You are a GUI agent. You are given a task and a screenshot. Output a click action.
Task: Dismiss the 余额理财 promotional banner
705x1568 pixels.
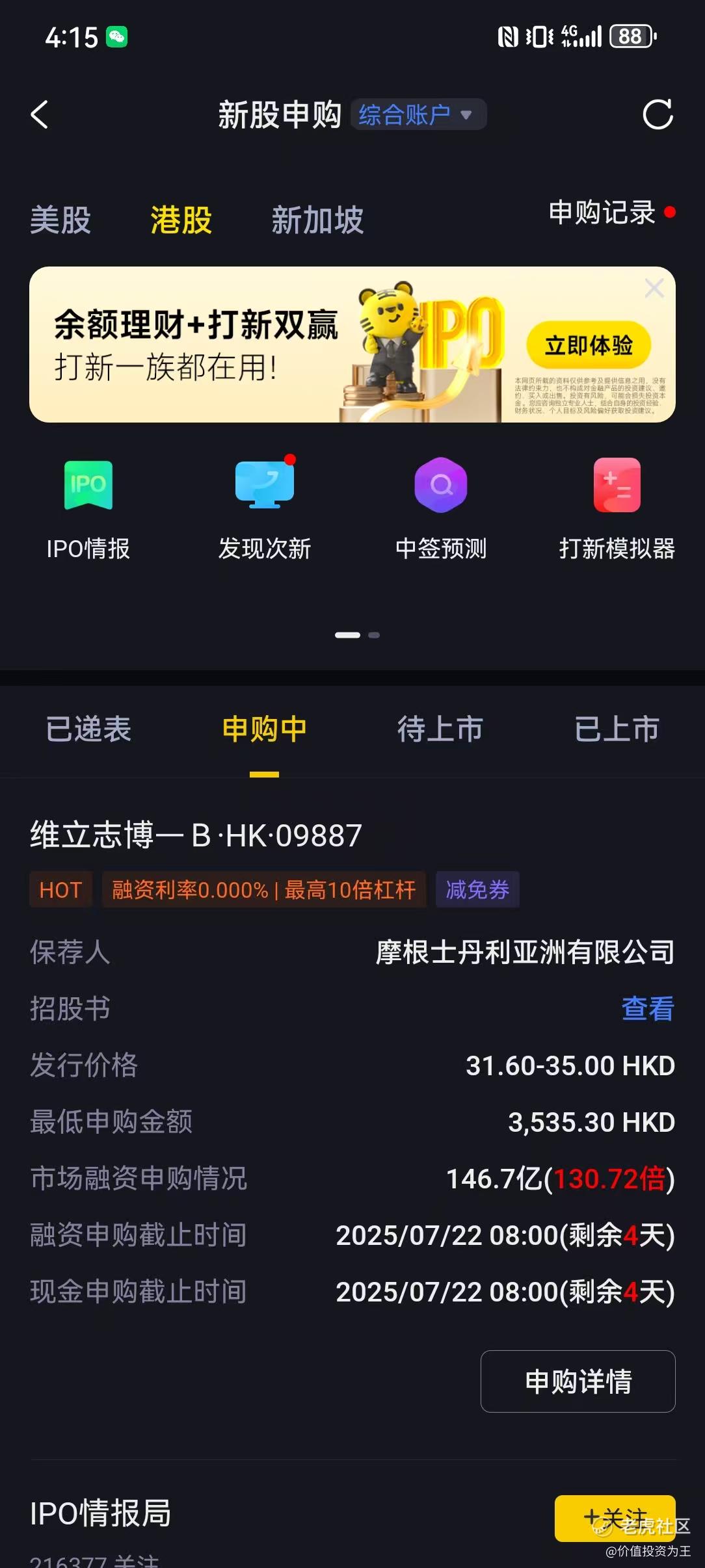(x=654, y=288)
